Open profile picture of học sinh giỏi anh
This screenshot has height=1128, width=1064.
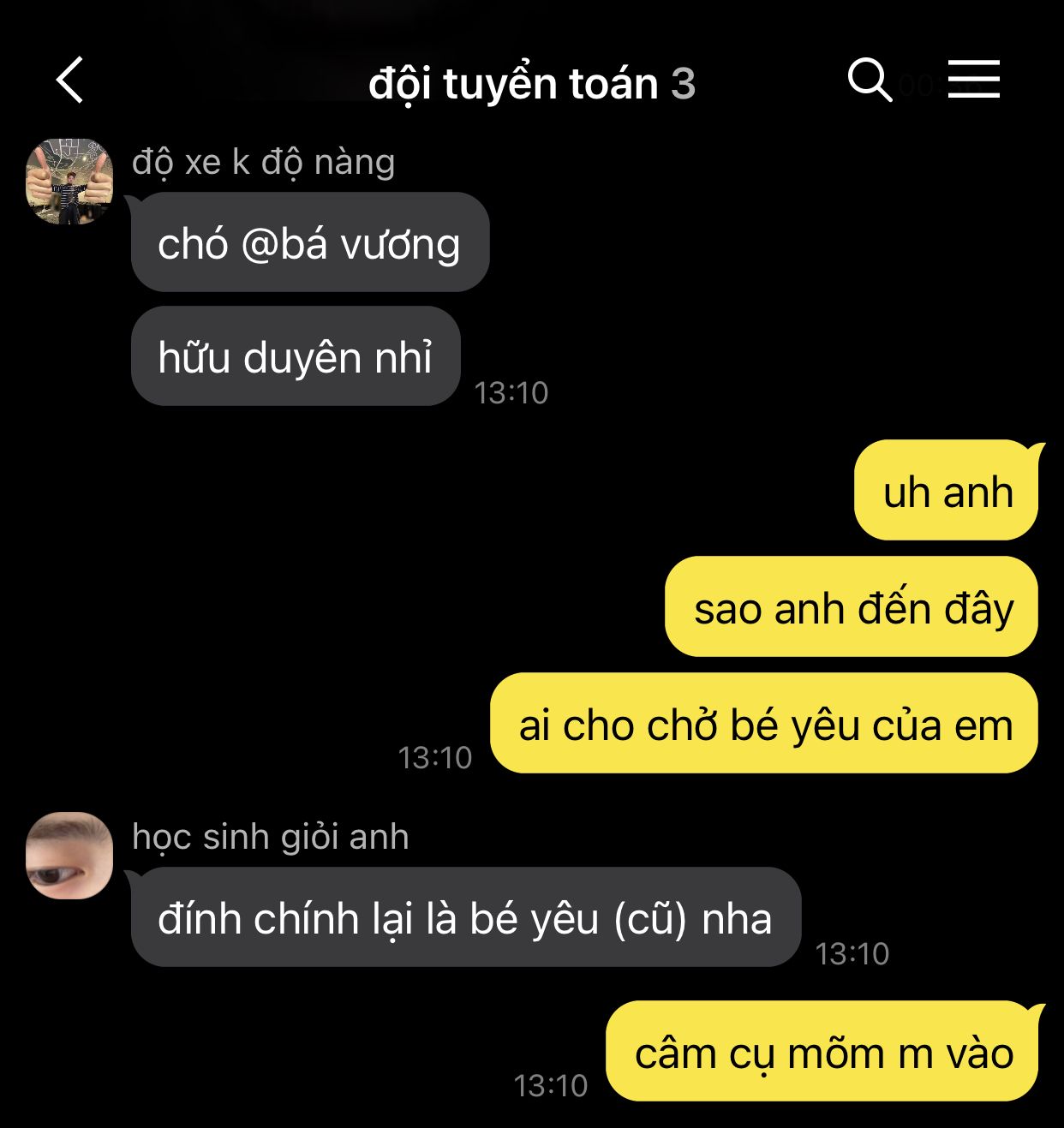tap(69, 856)
